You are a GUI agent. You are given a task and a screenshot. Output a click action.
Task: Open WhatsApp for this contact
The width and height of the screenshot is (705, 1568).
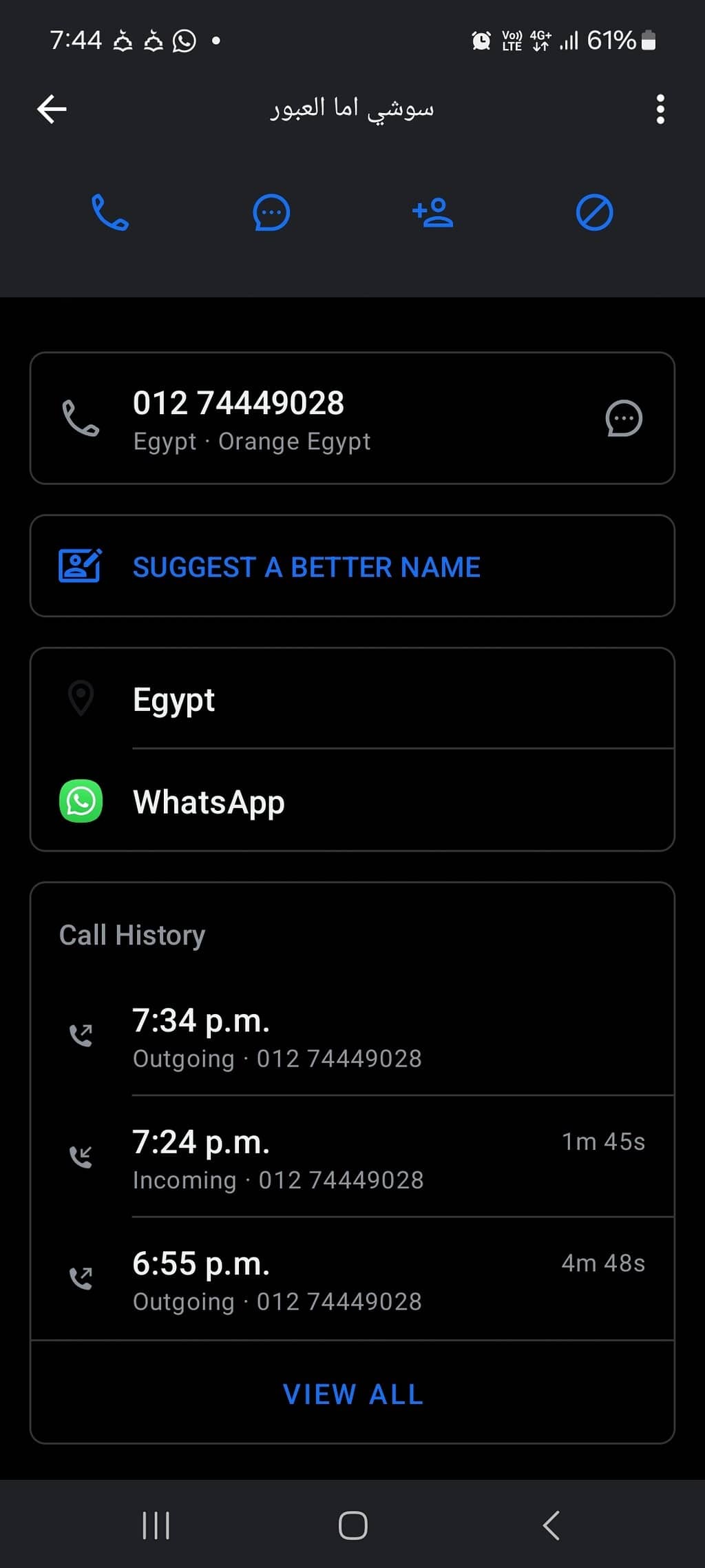[209, 802]
